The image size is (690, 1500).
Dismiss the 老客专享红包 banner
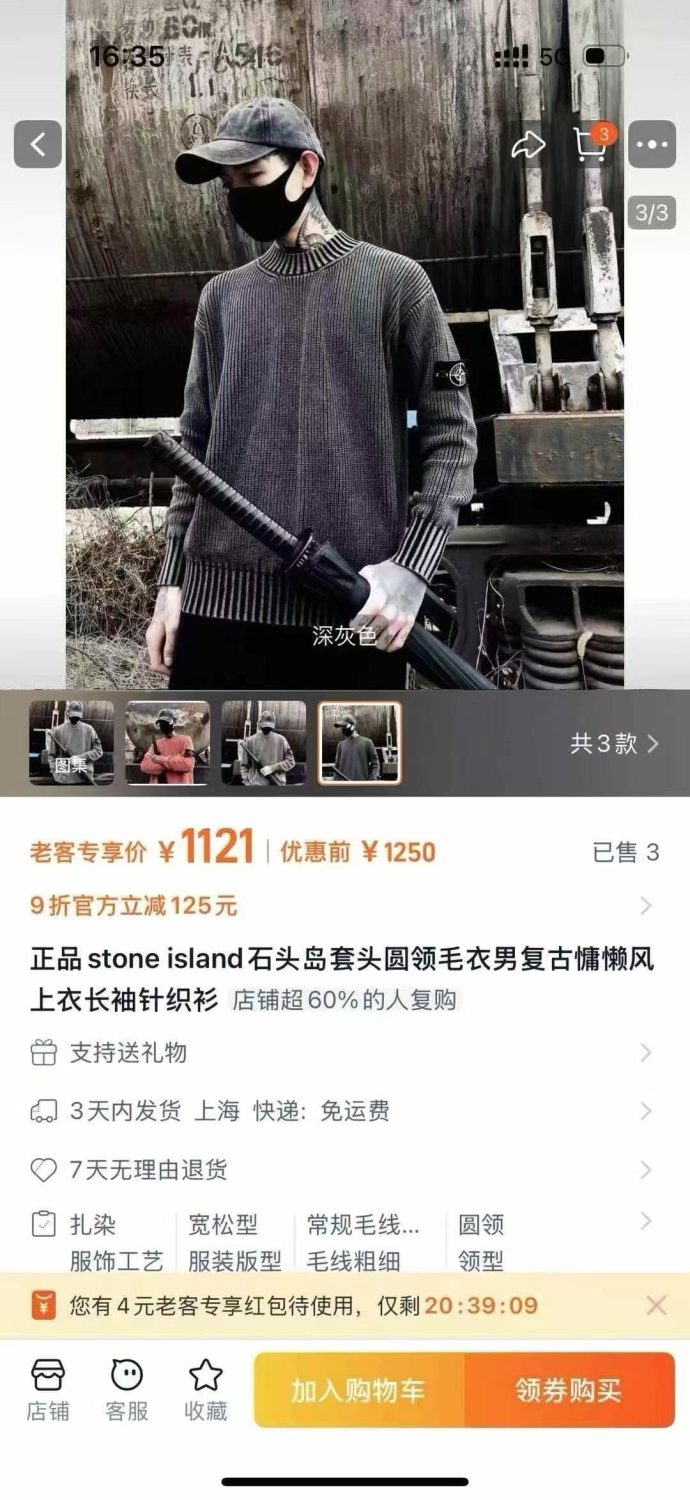pyautogui.click(x=656, y=1305)
